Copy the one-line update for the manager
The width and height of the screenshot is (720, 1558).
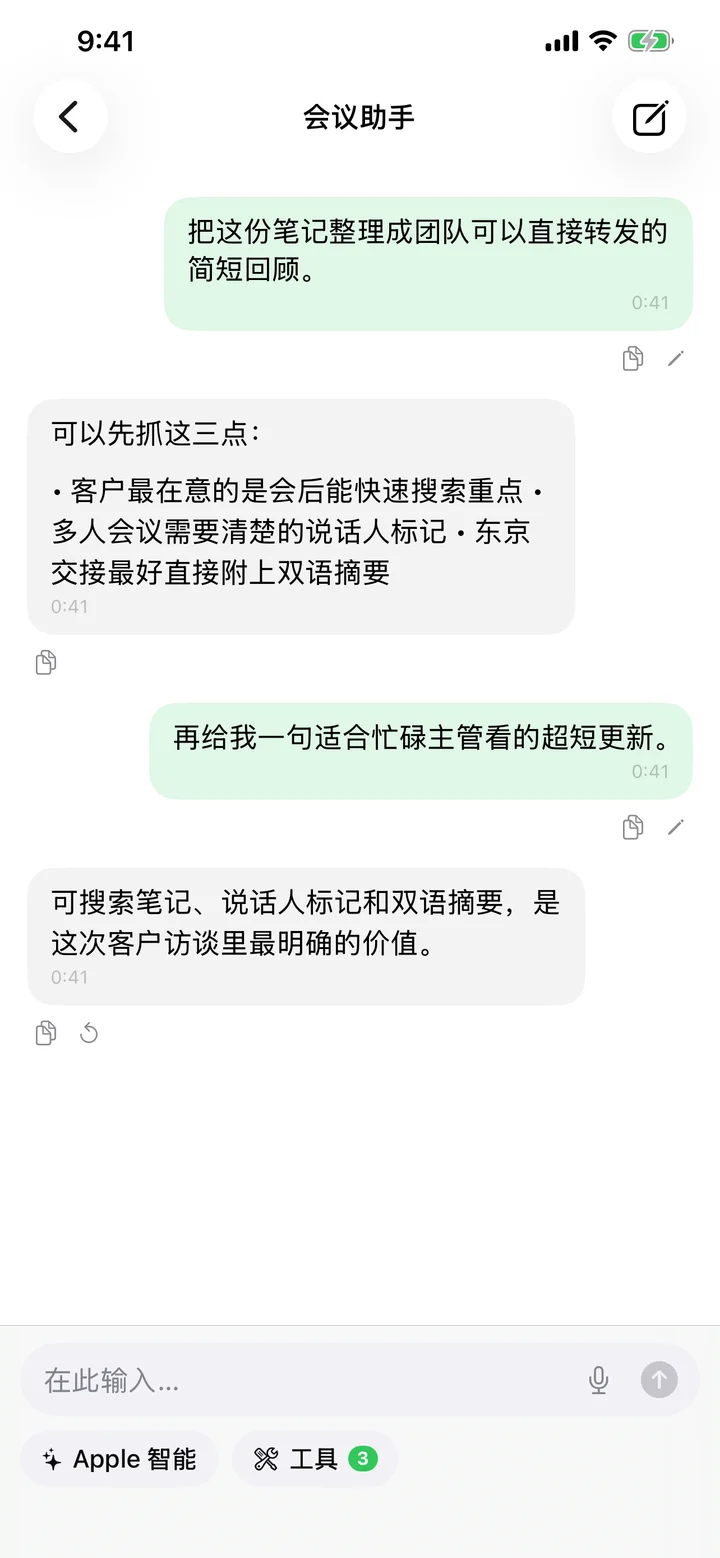pos(45,1032)
